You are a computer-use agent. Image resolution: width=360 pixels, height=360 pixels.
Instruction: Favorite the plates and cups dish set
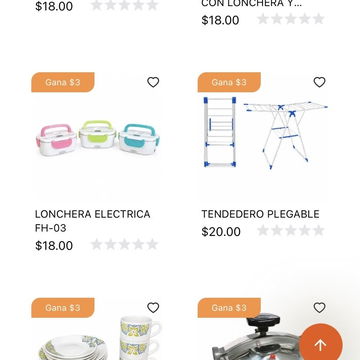click(153, 307)
